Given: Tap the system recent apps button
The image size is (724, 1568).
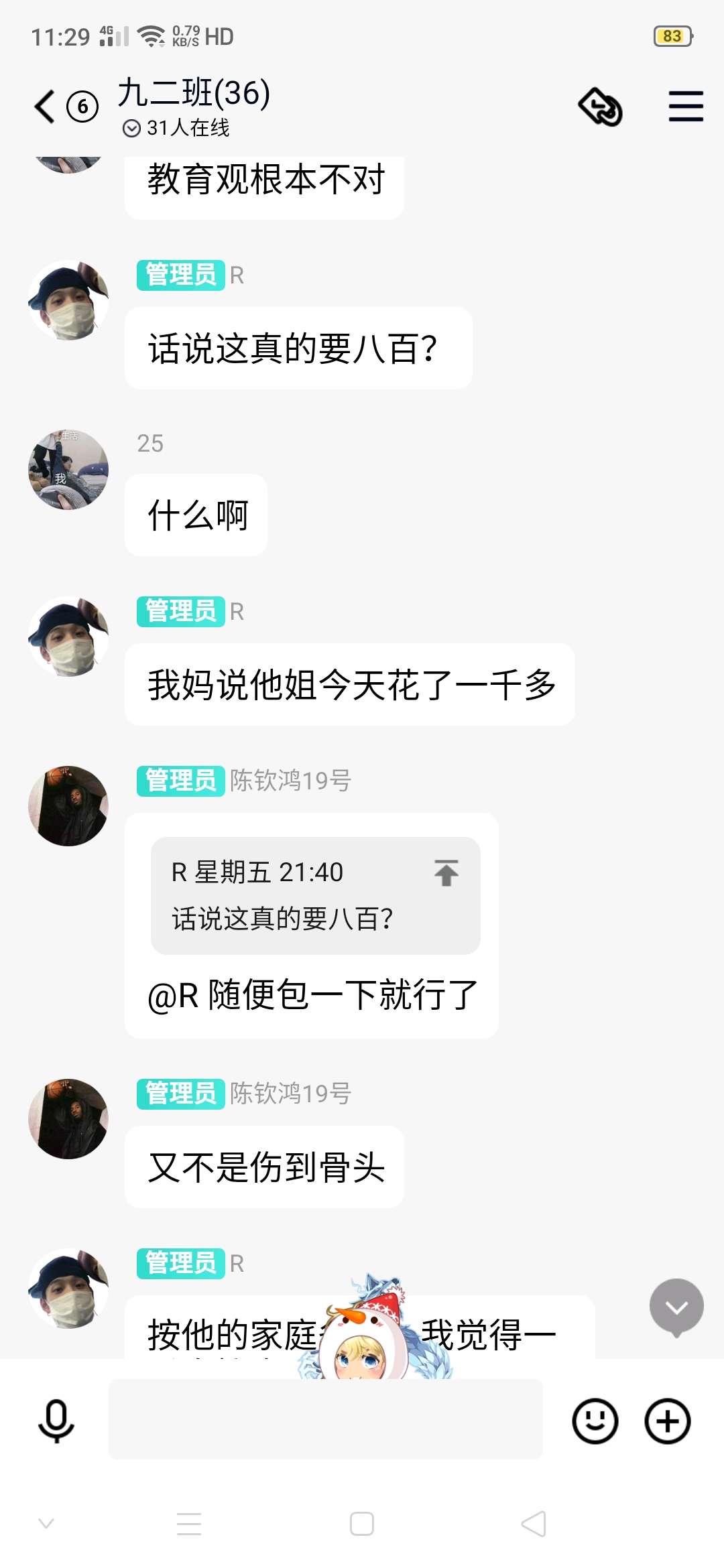Looking at the screenshot, I should pos(189,1524).
